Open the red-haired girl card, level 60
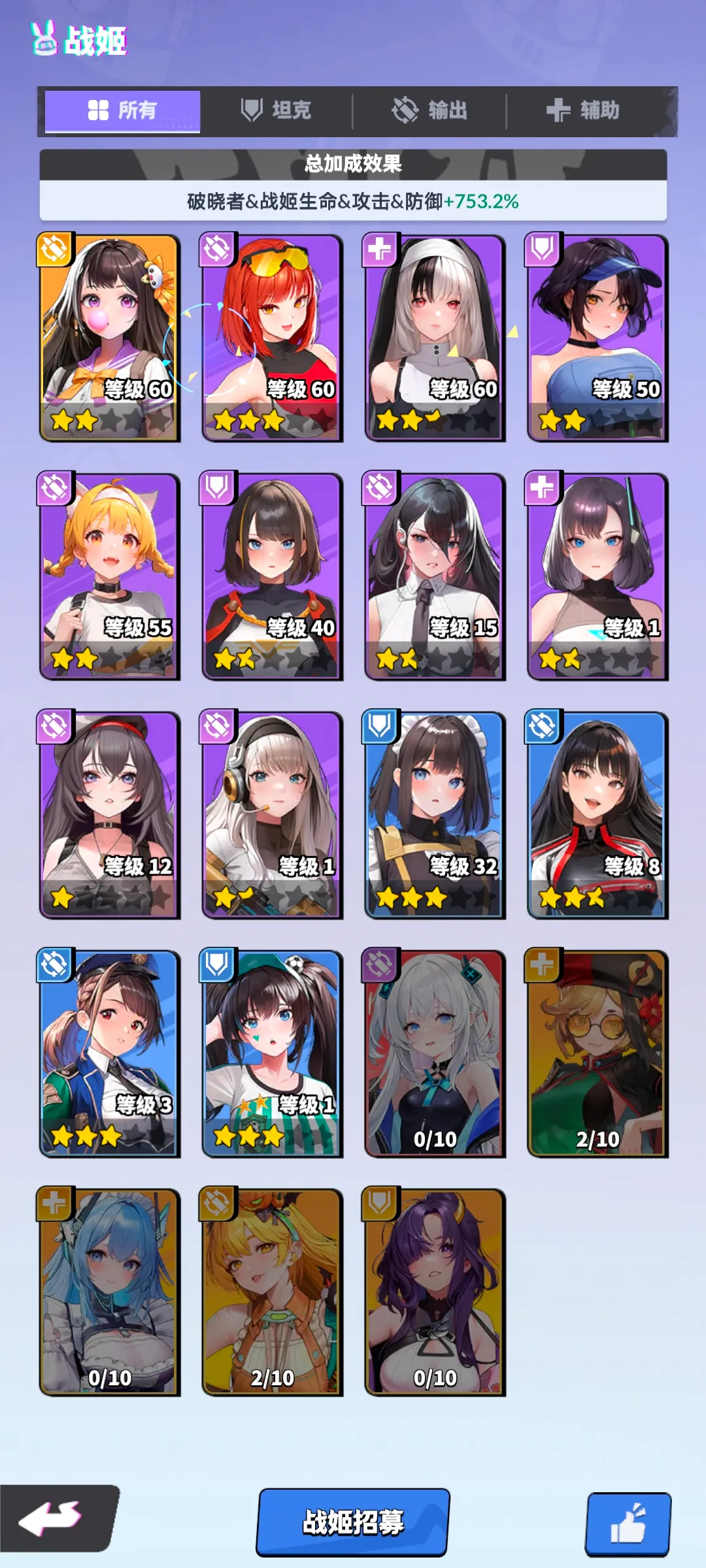The height and width of the screenshot is (1568, 706). [x=272, y=338]
